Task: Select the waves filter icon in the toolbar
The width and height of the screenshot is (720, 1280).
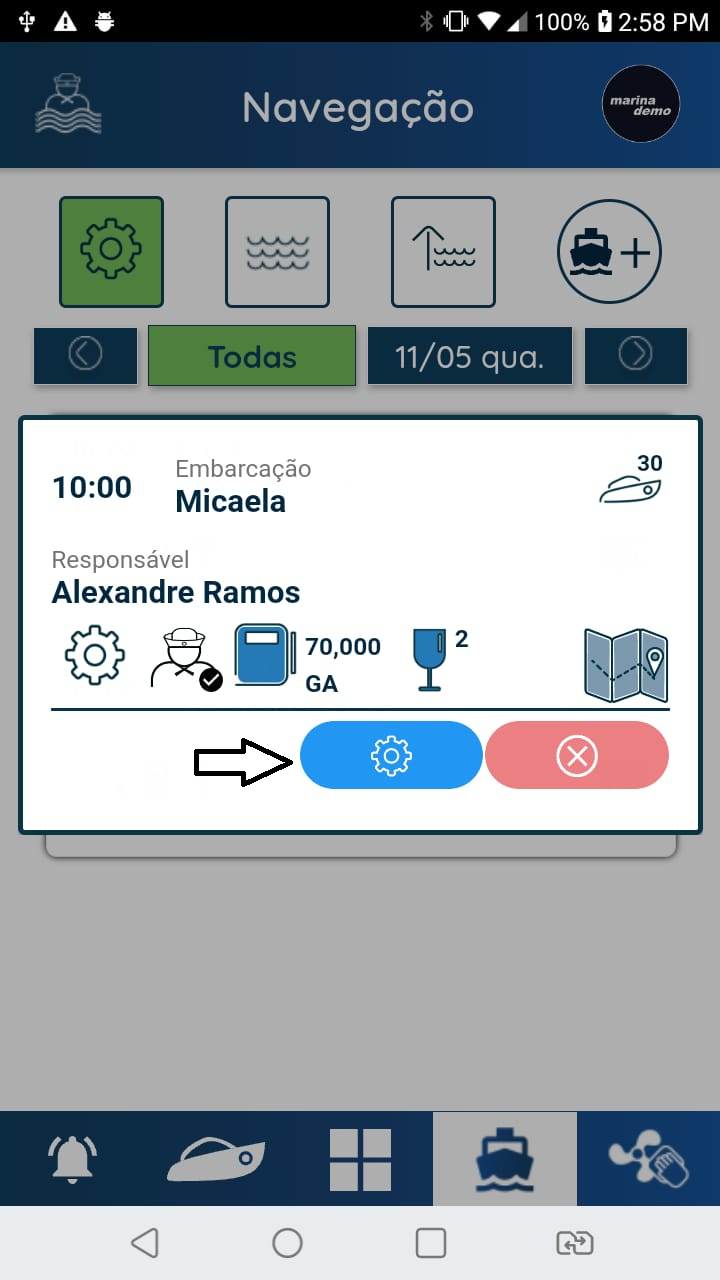Action: (277, 251)
